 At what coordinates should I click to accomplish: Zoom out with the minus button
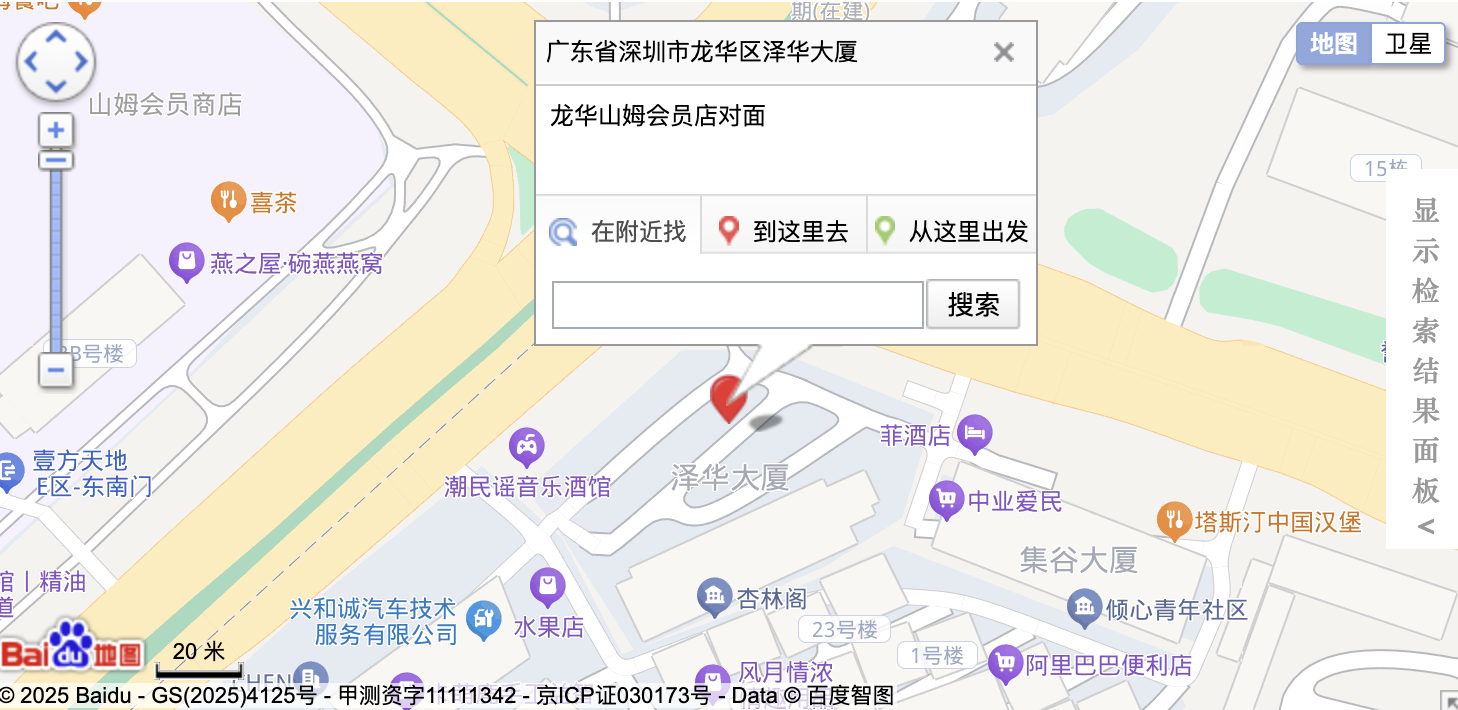click(56, 371)
